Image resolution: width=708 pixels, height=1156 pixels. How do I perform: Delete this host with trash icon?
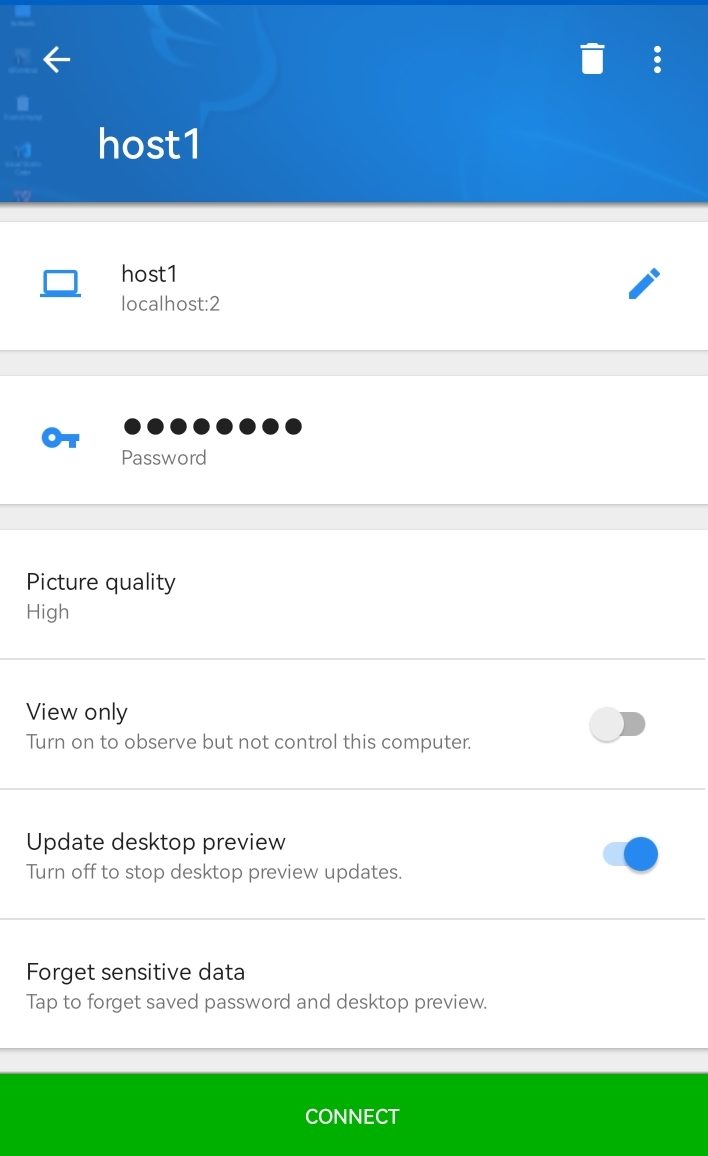pyautogui.click(x=592, y=59)
